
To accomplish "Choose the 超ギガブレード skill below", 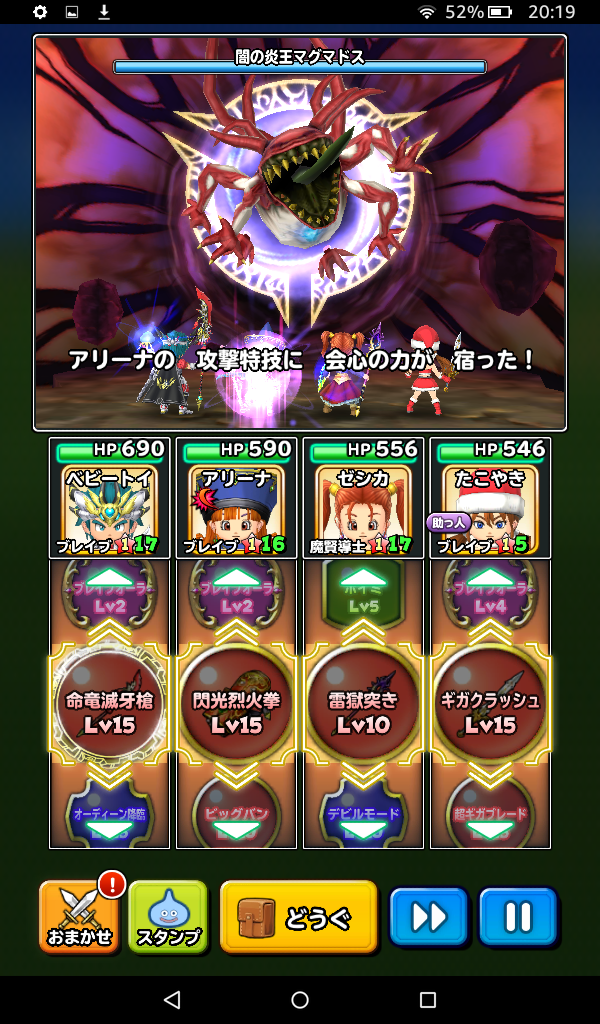I will (490, 813).
